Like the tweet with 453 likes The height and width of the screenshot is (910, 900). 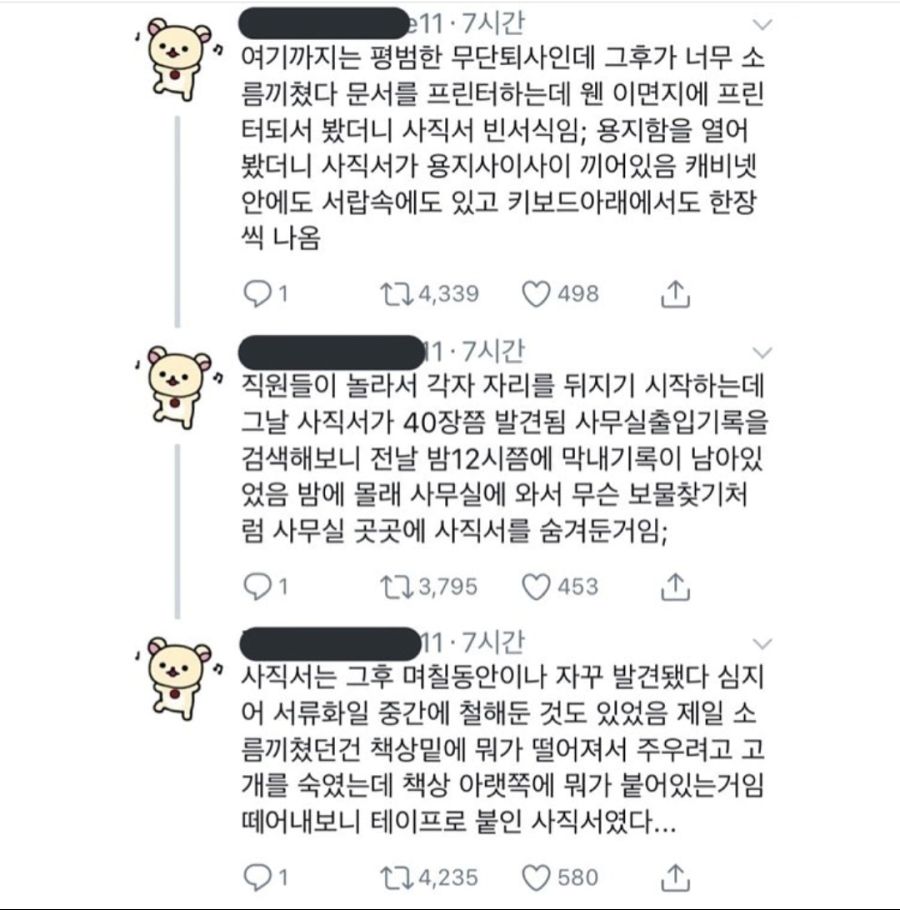(x=538, y=586)
